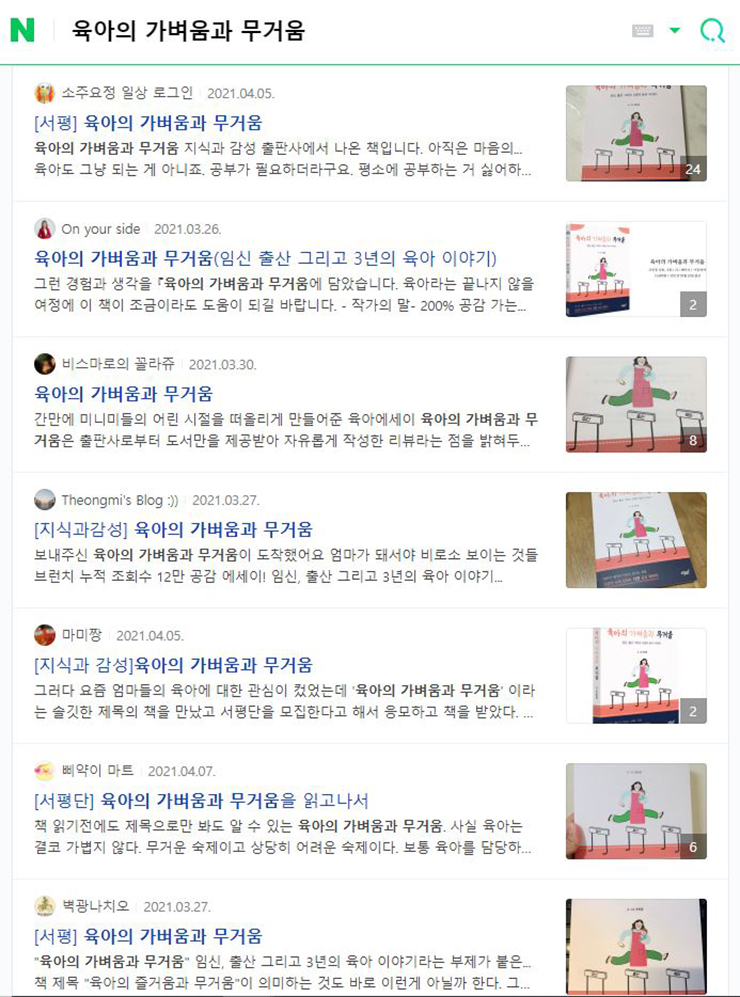Tap the green search magnifier icon

[712, 31]
